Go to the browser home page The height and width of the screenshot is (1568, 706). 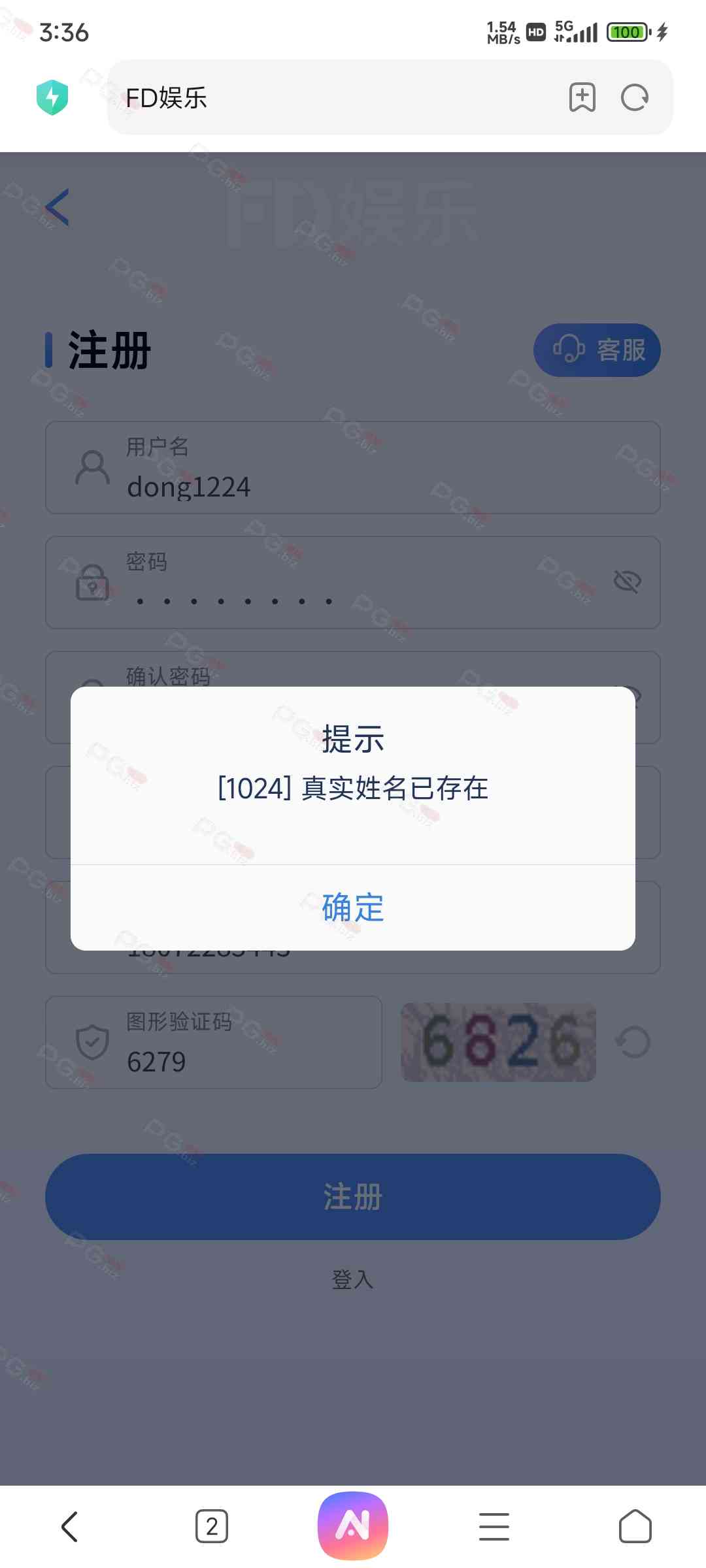[x=635, y=1526]
